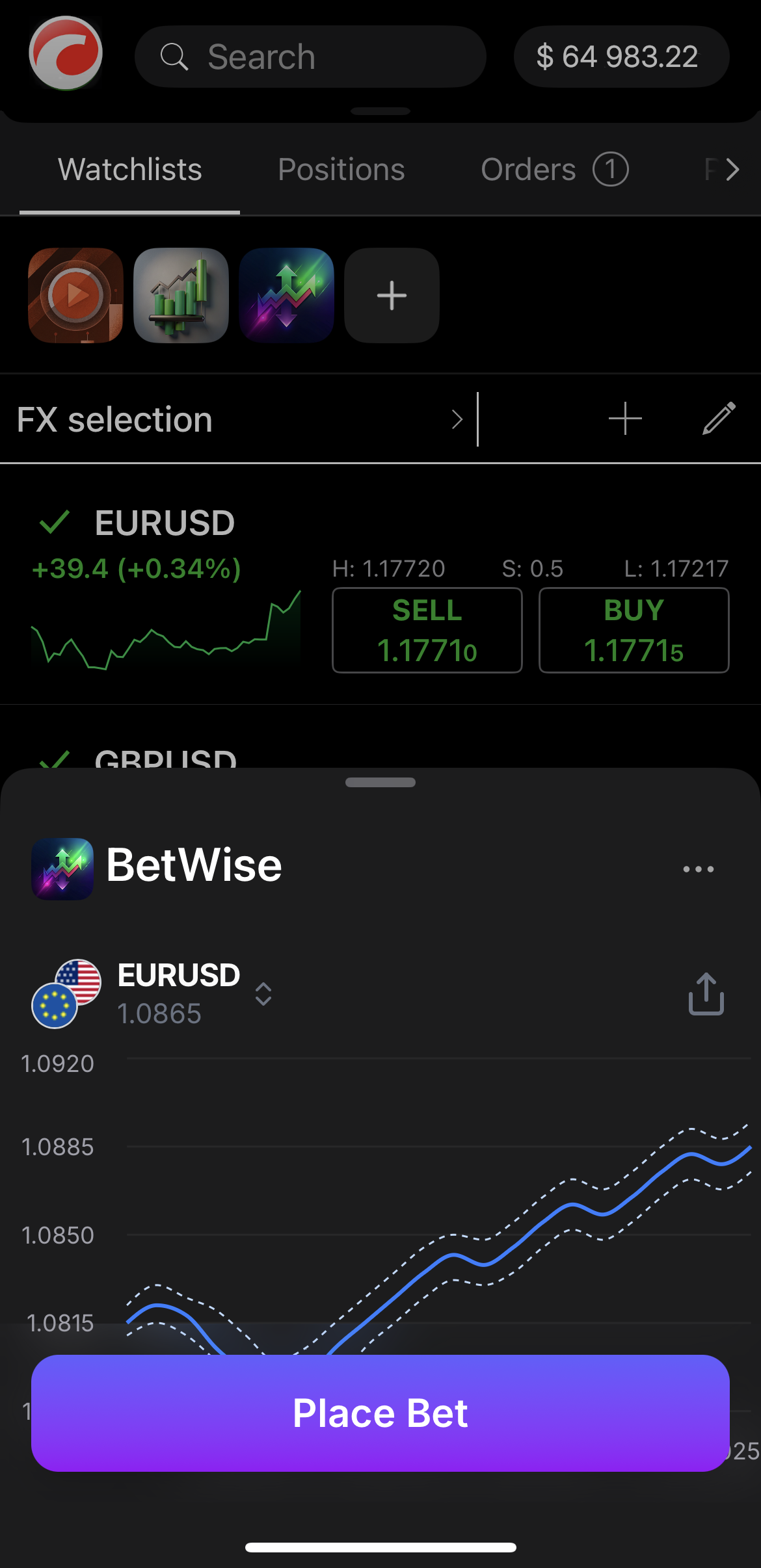Open the profile logo in the header
Viewport: 761px width, 1568px height.
[x=65, y=54]
